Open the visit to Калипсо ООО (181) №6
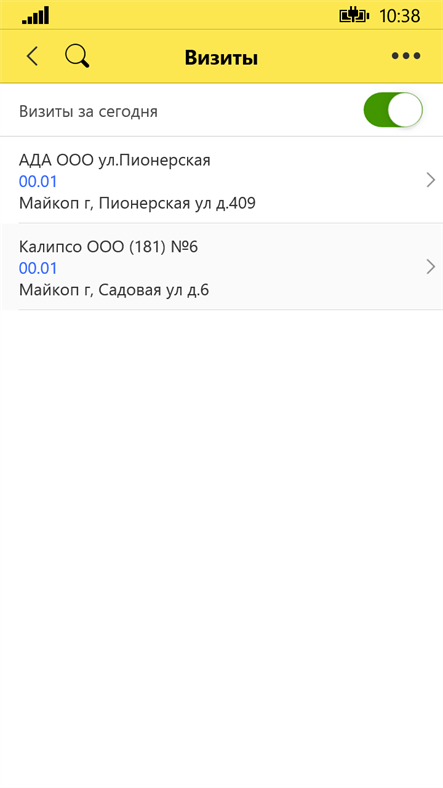 (x=222, y=267)
